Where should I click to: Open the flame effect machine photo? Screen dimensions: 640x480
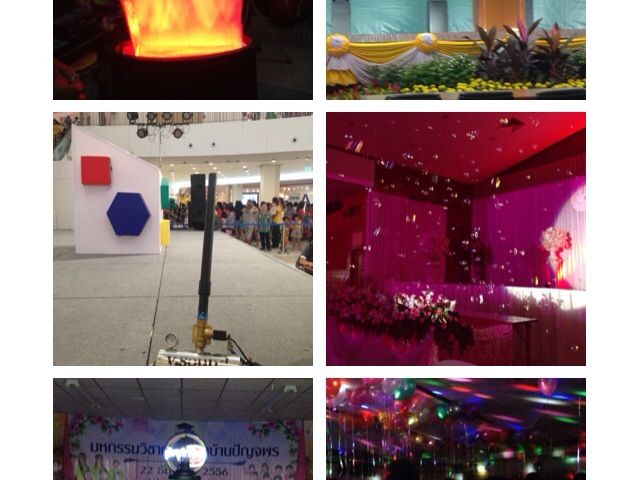[x=182, y=49]
